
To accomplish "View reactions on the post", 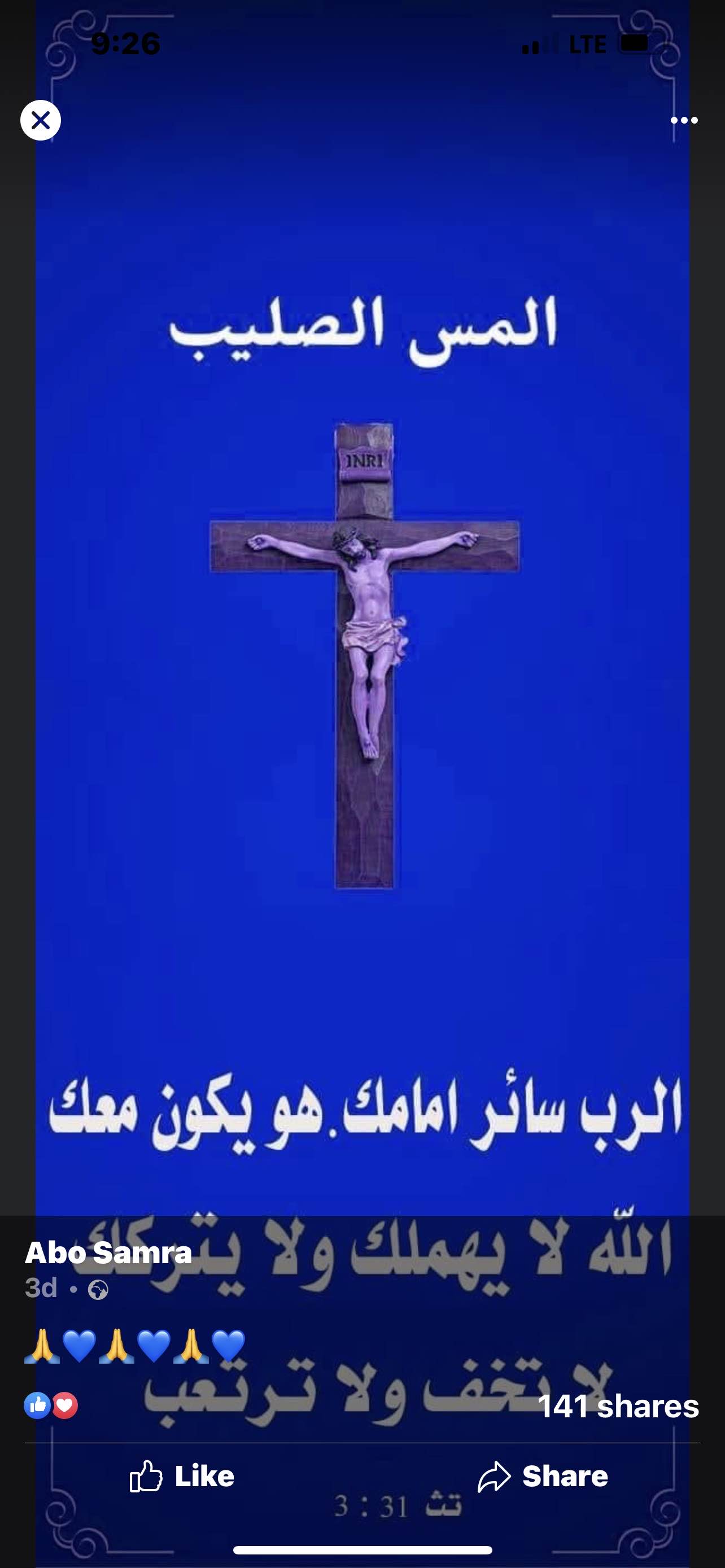I will pos(51,1405).
